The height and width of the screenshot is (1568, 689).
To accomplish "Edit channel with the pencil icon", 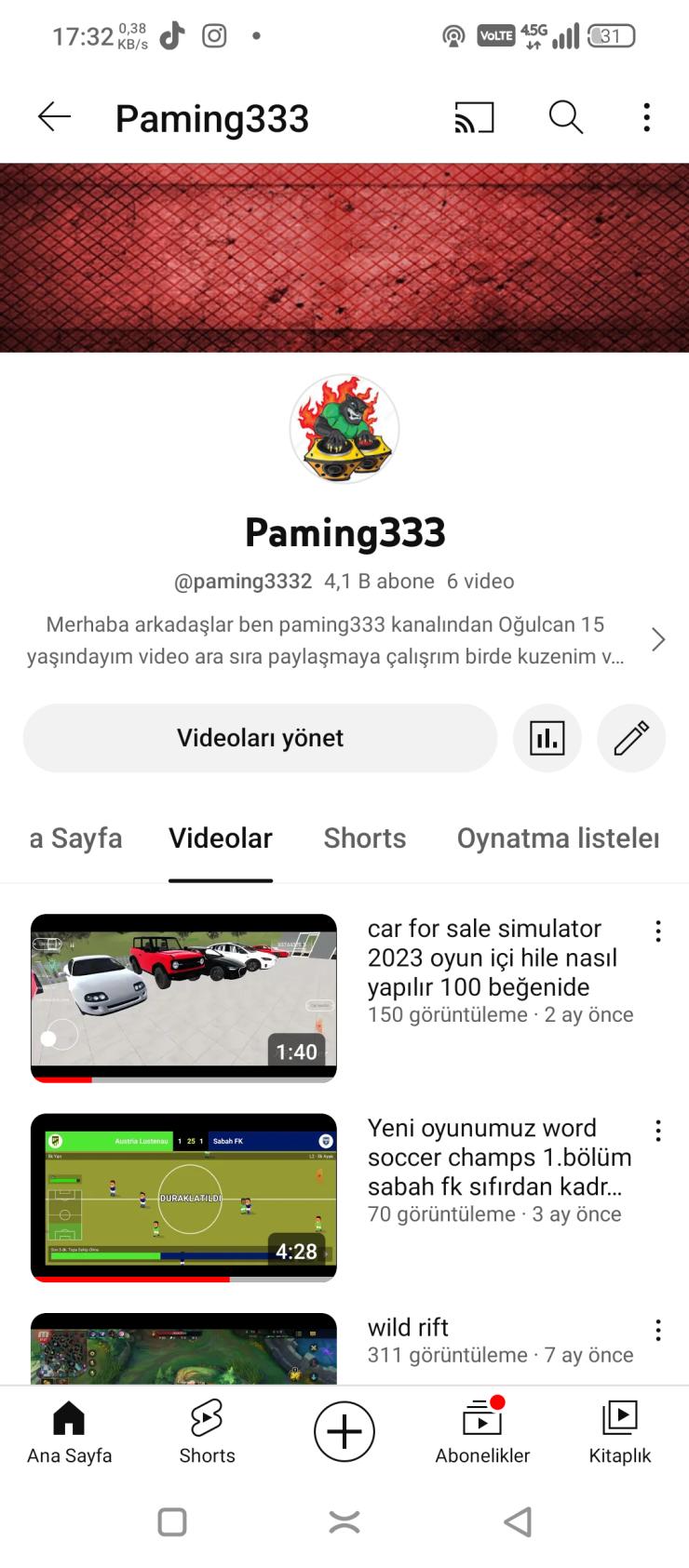I will pos(631,738).
